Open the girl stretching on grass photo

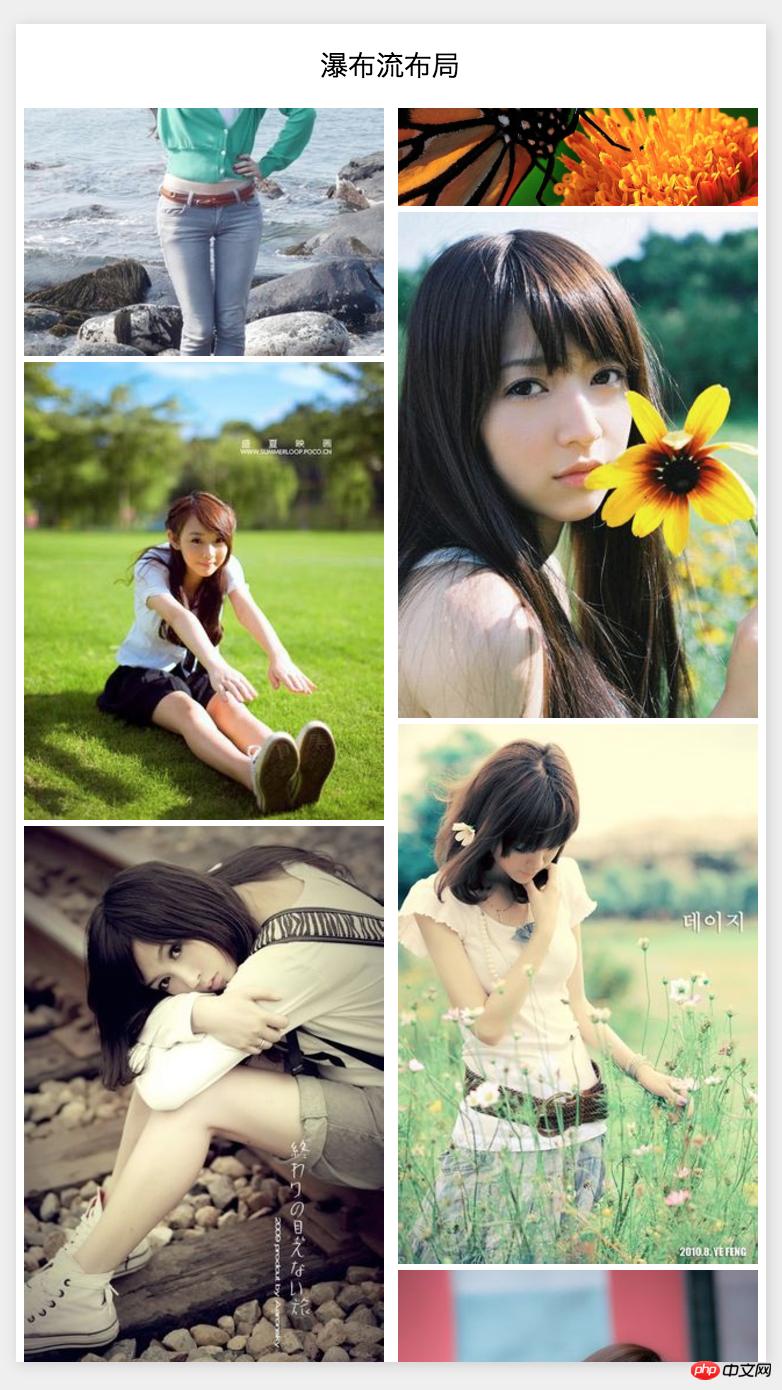[203, 591]
